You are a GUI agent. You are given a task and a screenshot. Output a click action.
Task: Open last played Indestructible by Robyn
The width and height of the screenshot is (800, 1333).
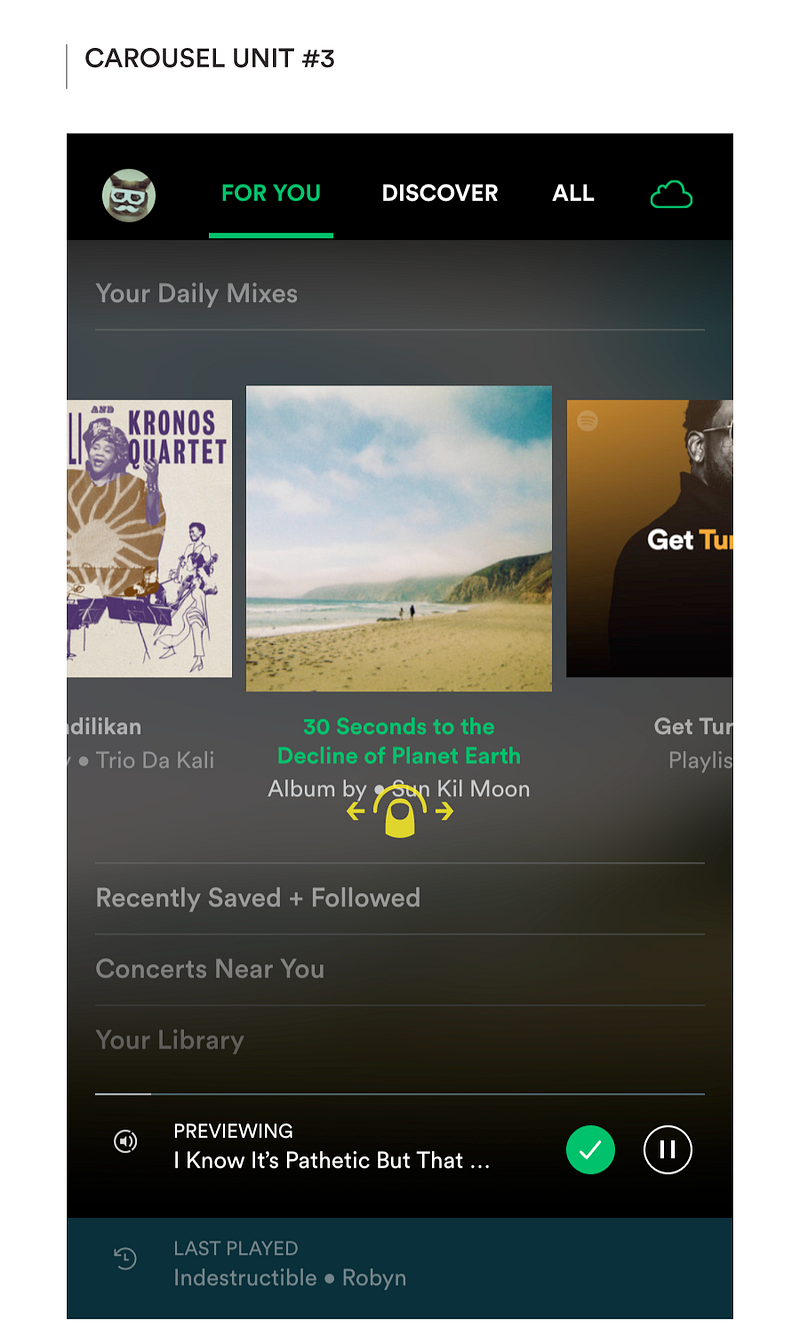pyautogui.click(x=290, y=1265)
